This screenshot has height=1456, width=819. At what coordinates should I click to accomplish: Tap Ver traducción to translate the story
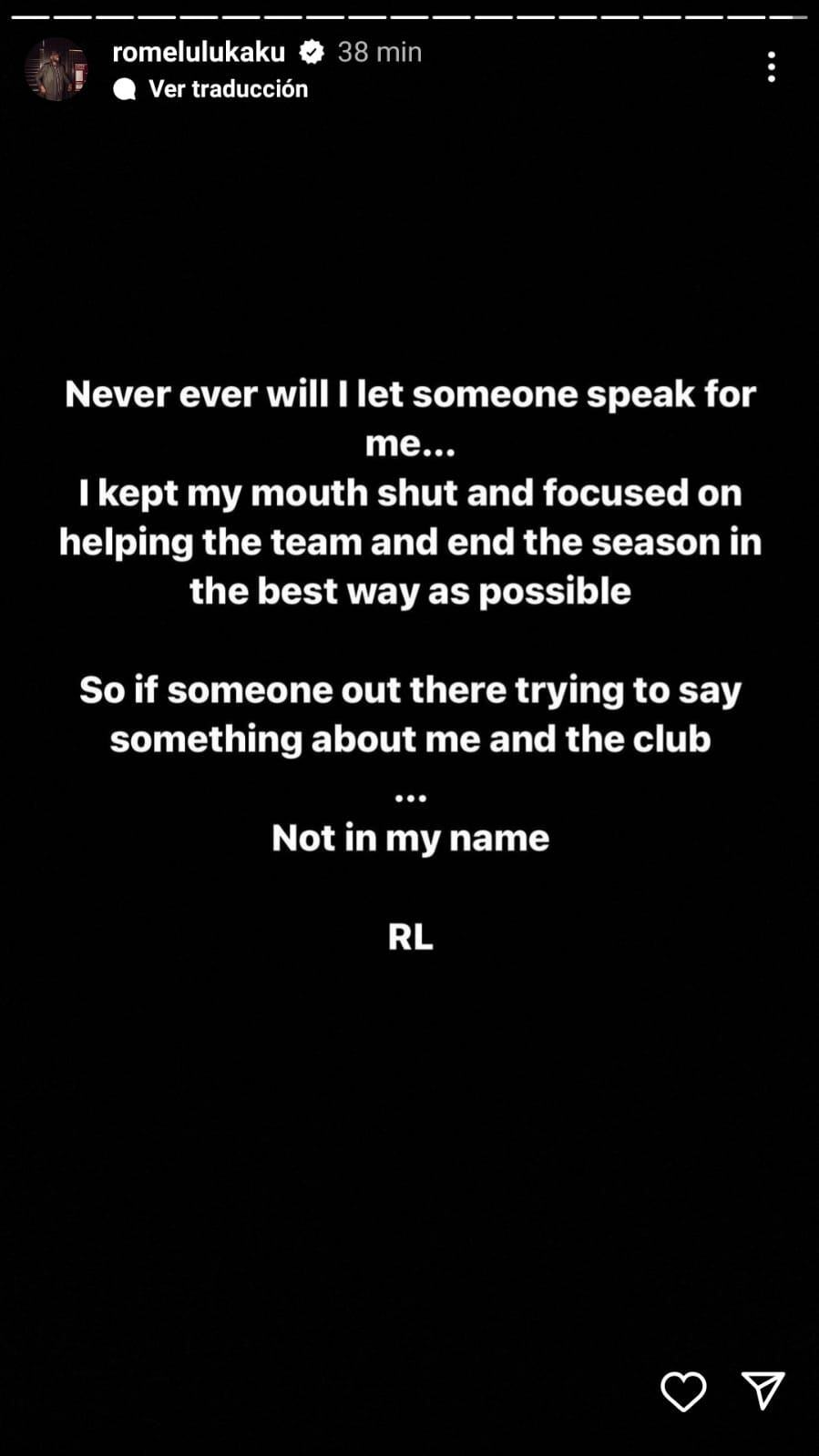(x=211, y=88)
